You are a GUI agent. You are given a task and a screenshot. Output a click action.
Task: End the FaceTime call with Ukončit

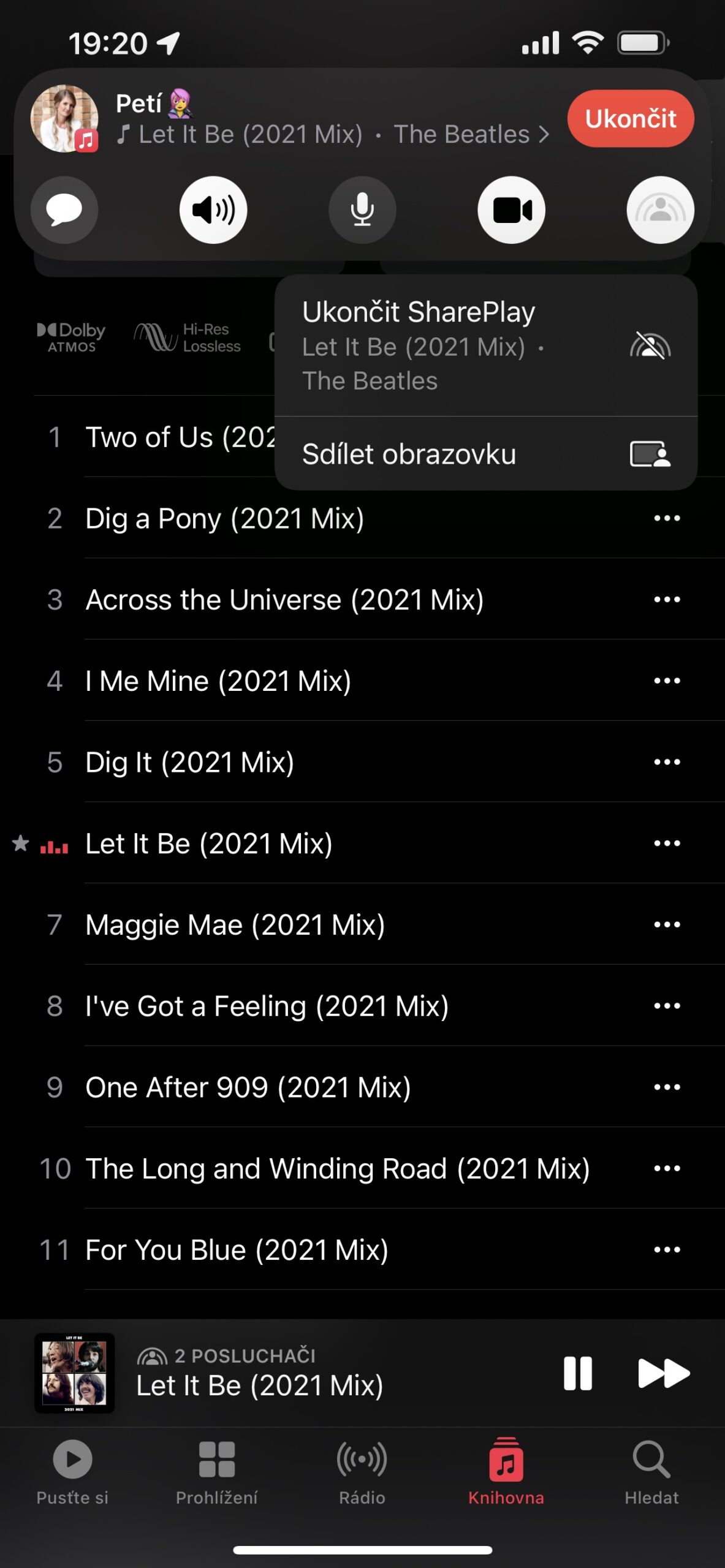[x=630, y=118]
